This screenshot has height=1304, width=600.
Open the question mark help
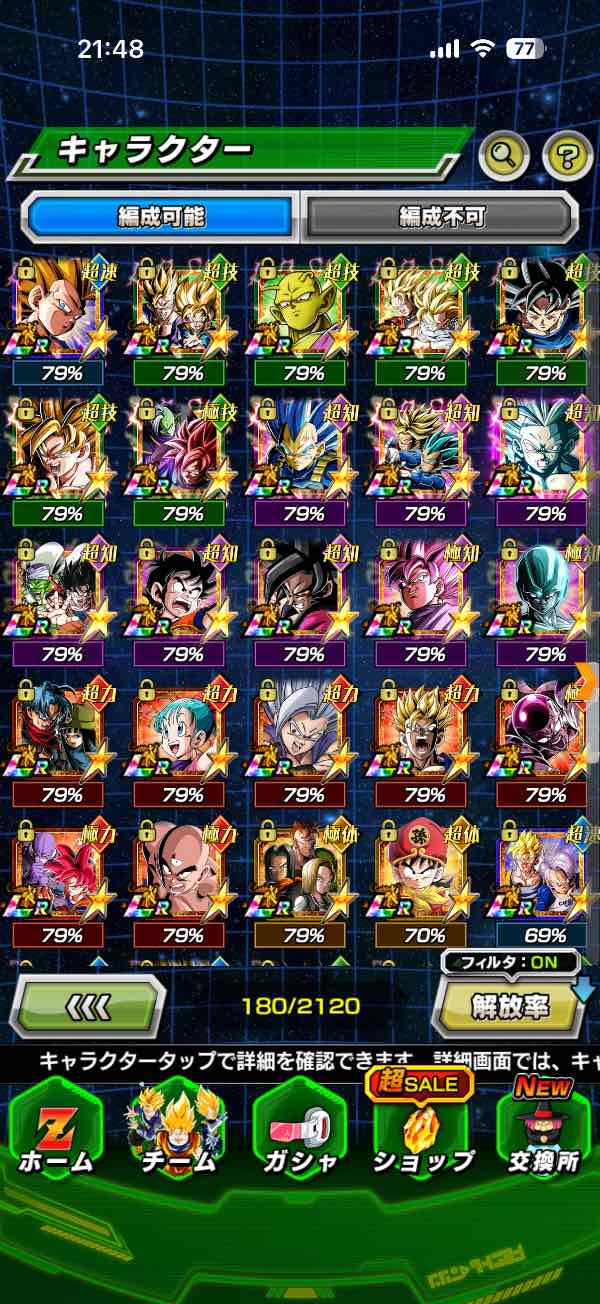pos(567,154)
